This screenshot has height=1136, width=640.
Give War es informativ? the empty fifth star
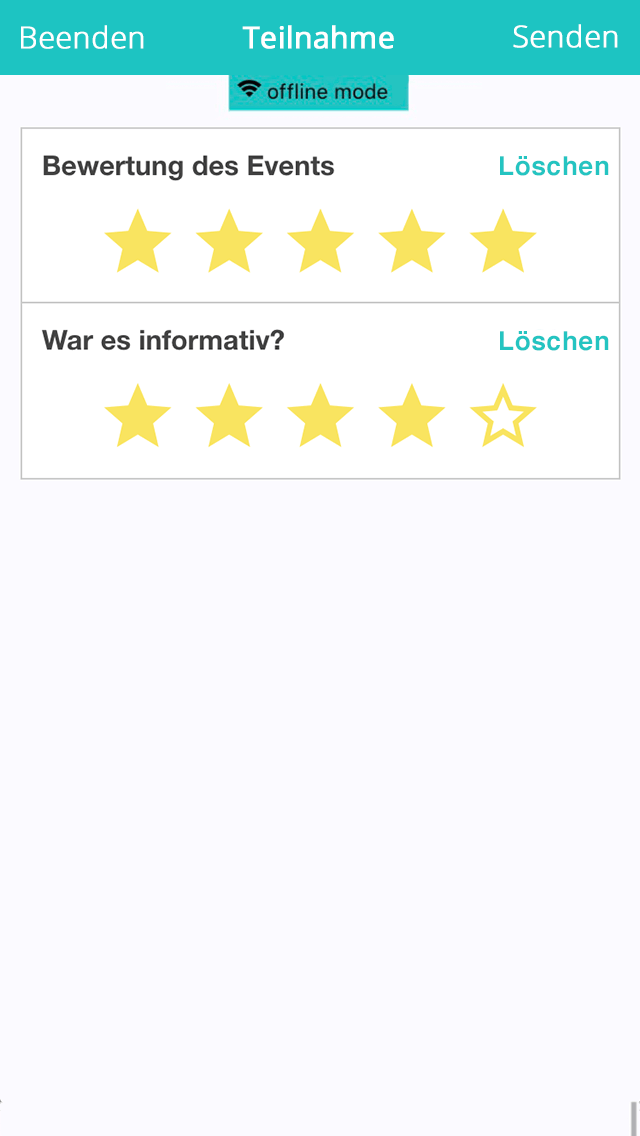pos(503,416)
